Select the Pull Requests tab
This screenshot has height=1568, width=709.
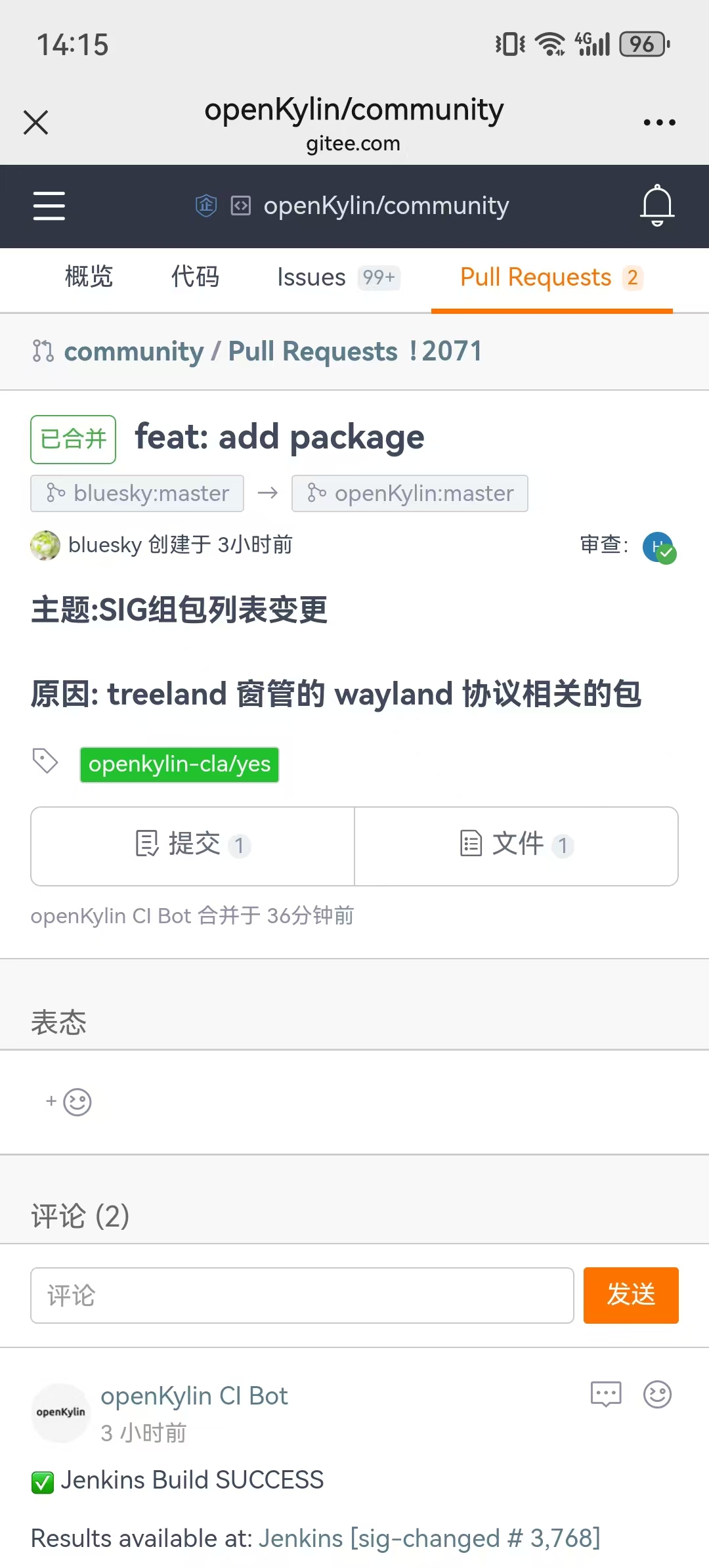[551, 277]
